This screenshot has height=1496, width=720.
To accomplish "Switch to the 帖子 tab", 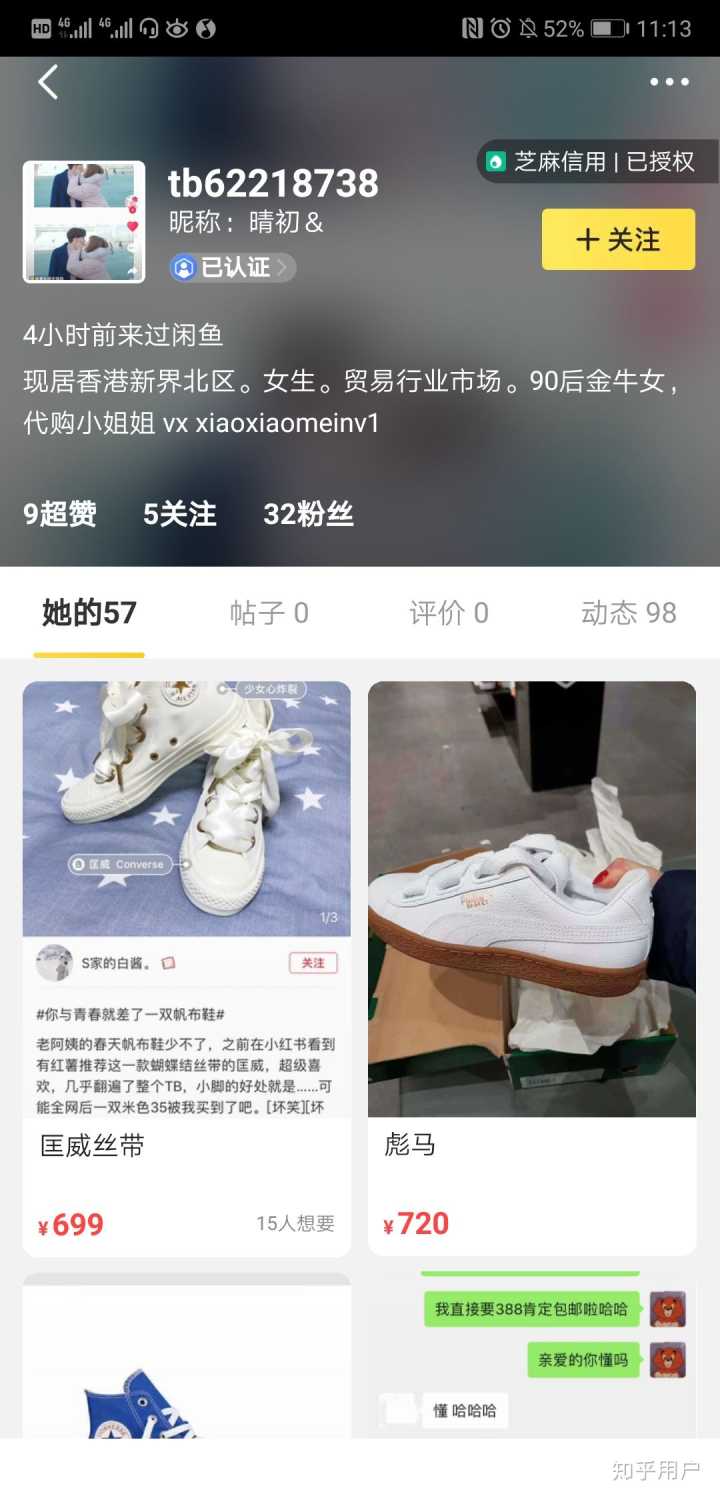I will click(x=269, y=613).
